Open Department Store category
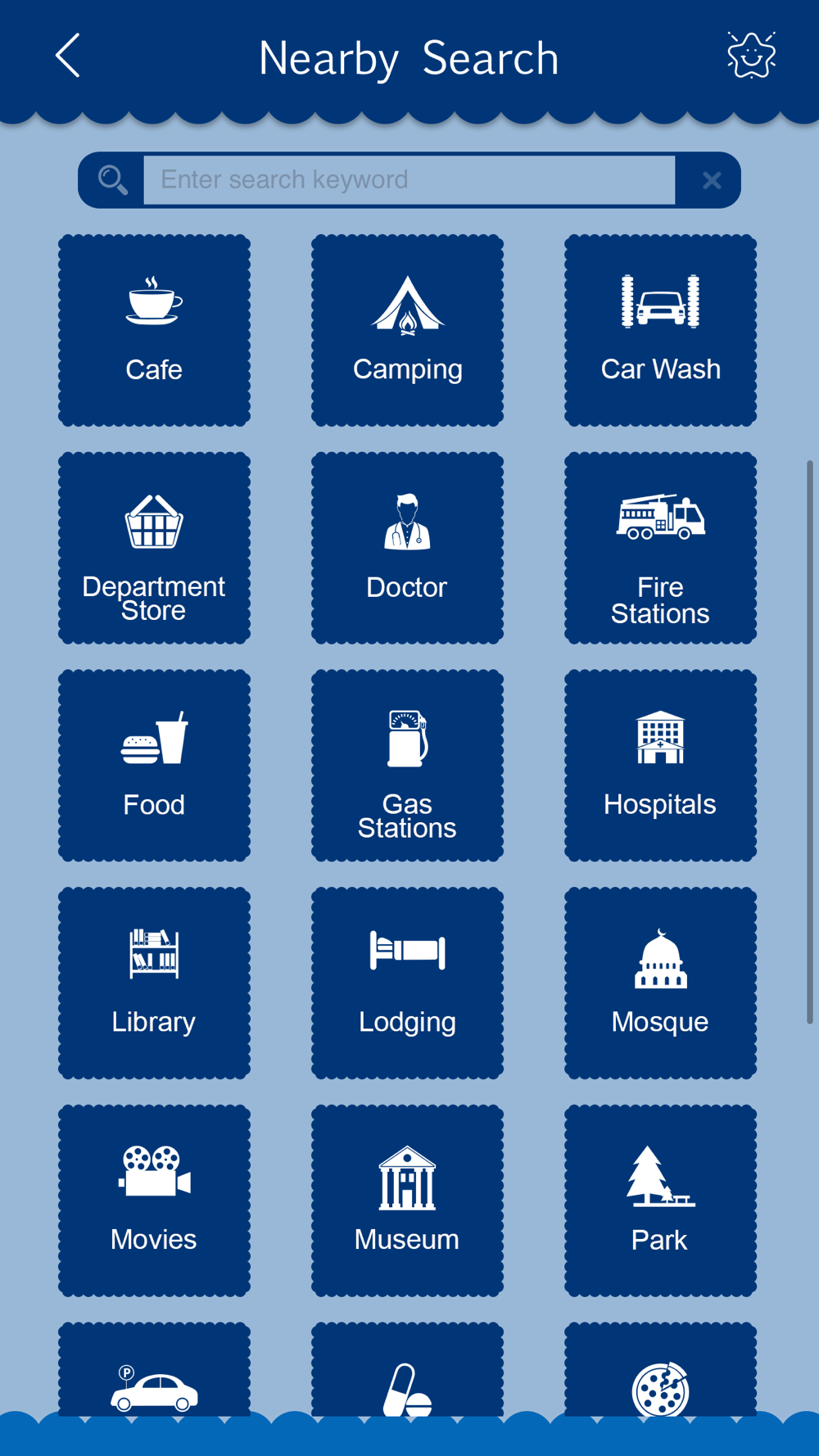 click(154, 548)
